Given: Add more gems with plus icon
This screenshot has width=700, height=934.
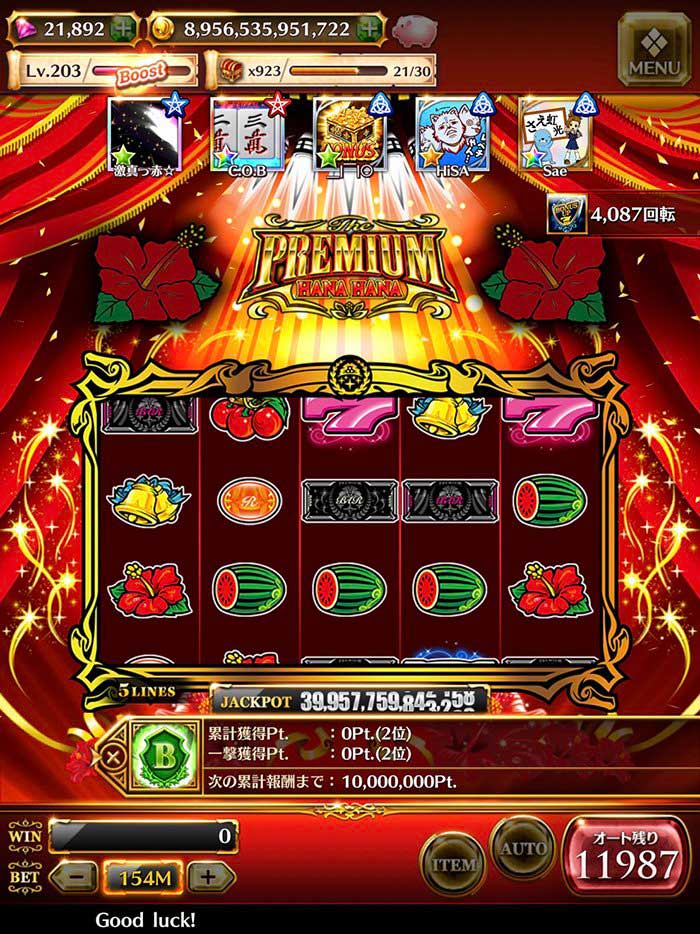Looking at the screenshot, I should point(125,29).
